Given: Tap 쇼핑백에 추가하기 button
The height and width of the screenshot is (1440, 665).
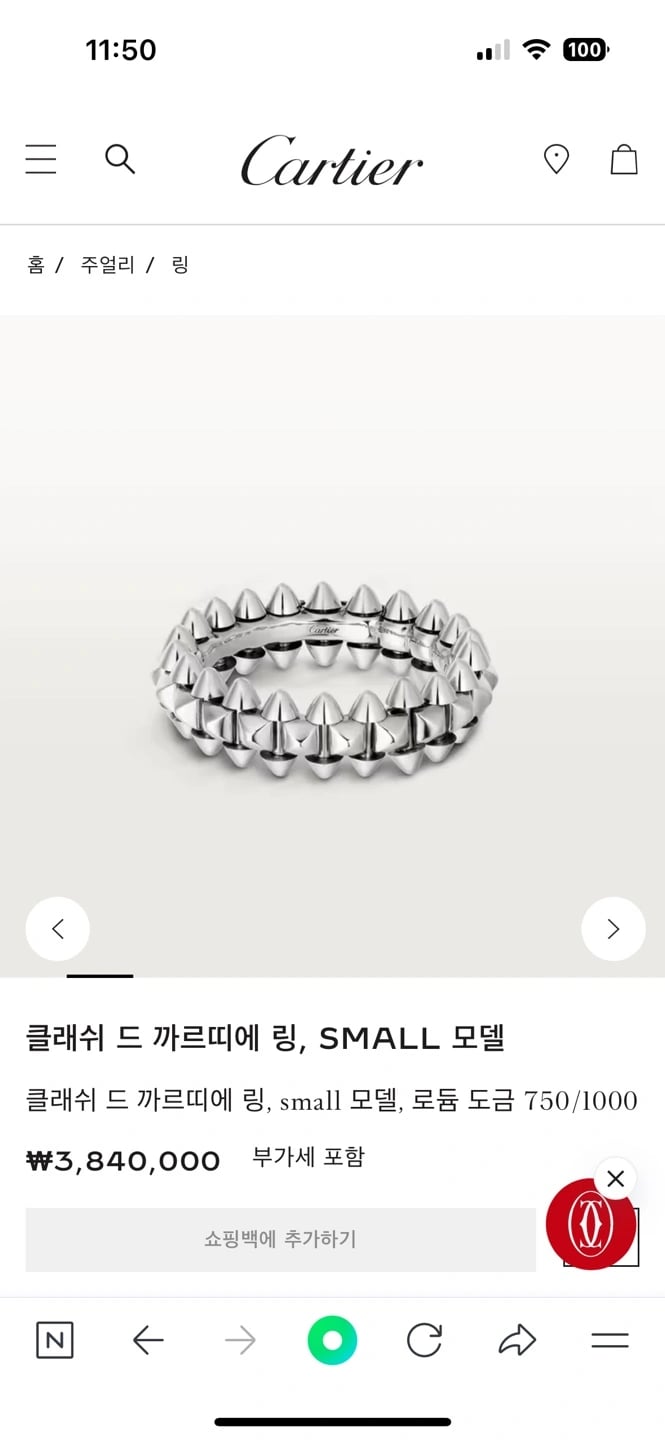Looking at the screenshot, I should (280, 1240).
